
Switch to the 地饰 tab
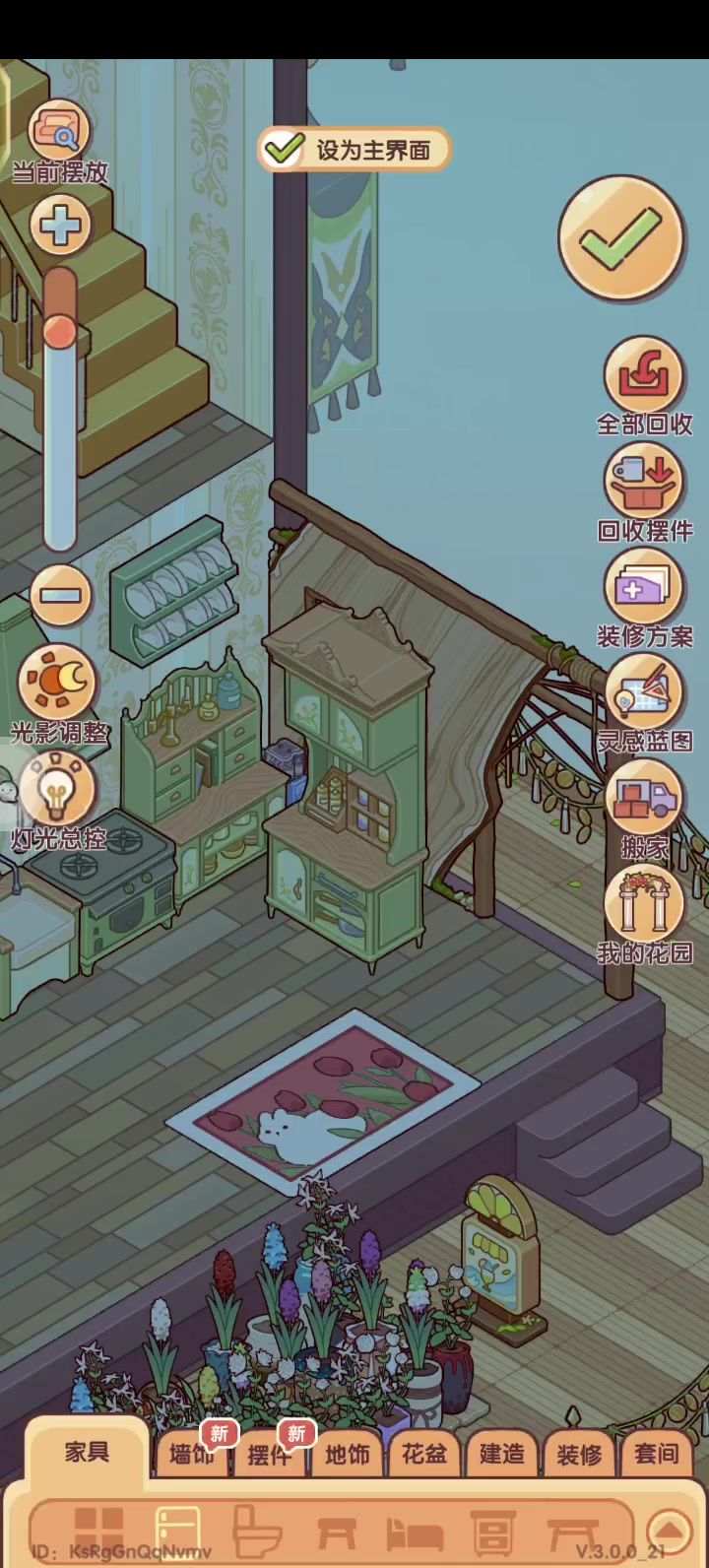tap(347, 1454)
